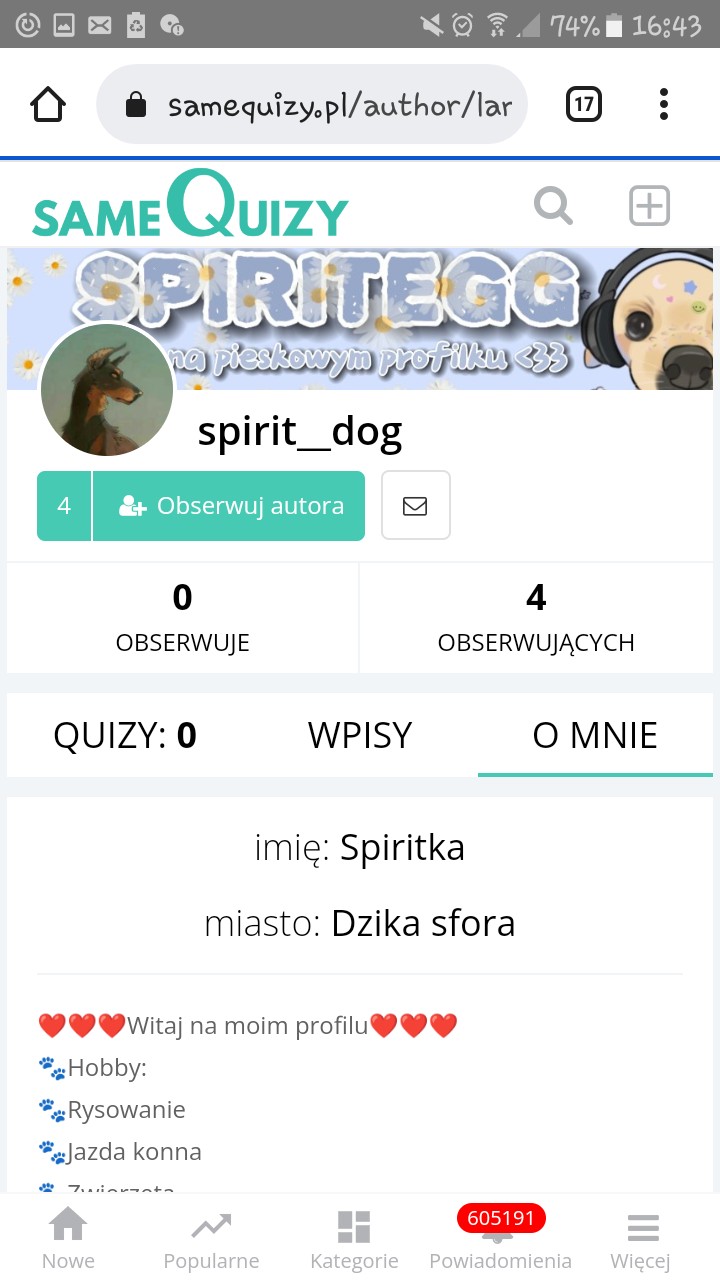Open the Więcej menu
Screen dimensions: 720x1280
tap(641, 1238)
